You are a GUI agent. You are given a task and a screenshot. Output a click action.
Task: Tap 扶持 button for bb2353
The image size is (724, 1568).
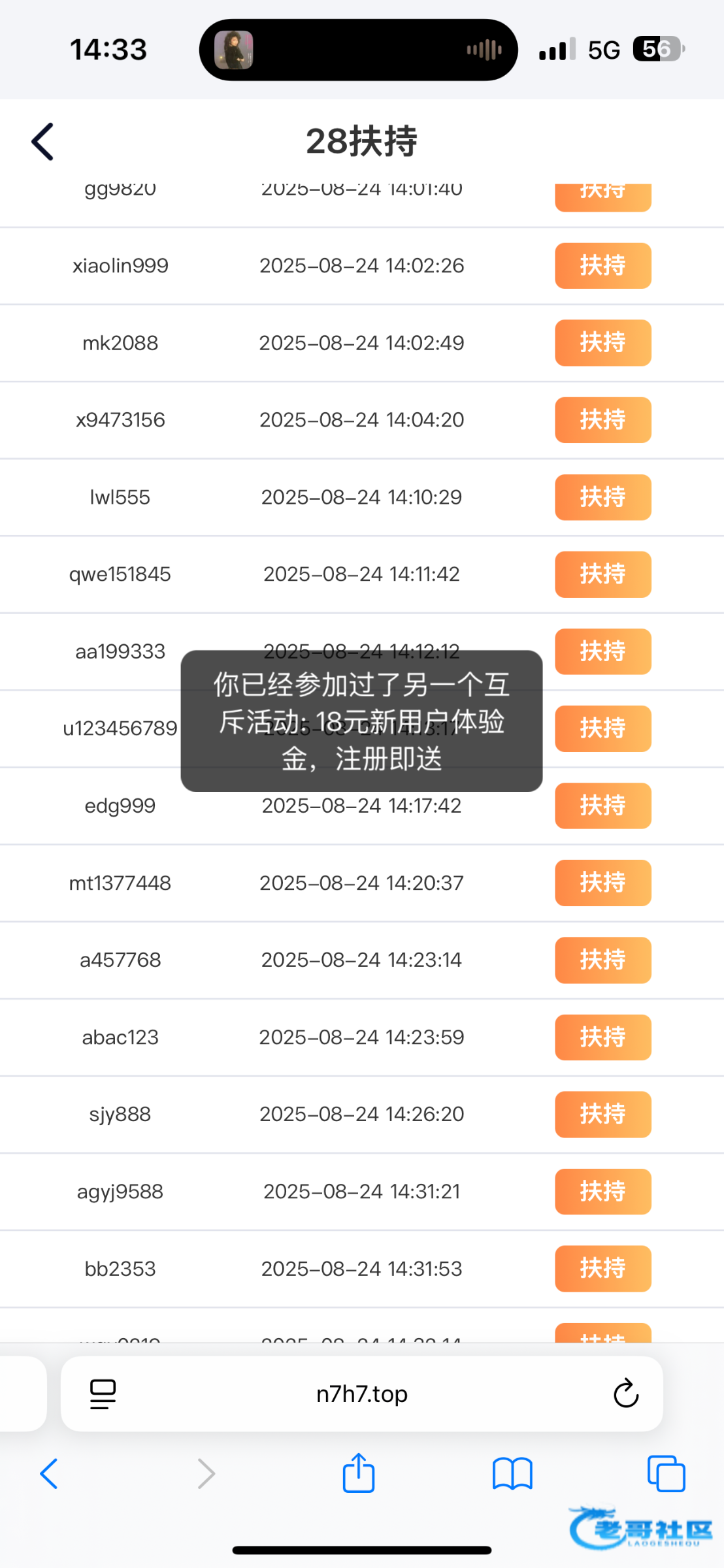pyautogui.click(x=602, y=1268)
